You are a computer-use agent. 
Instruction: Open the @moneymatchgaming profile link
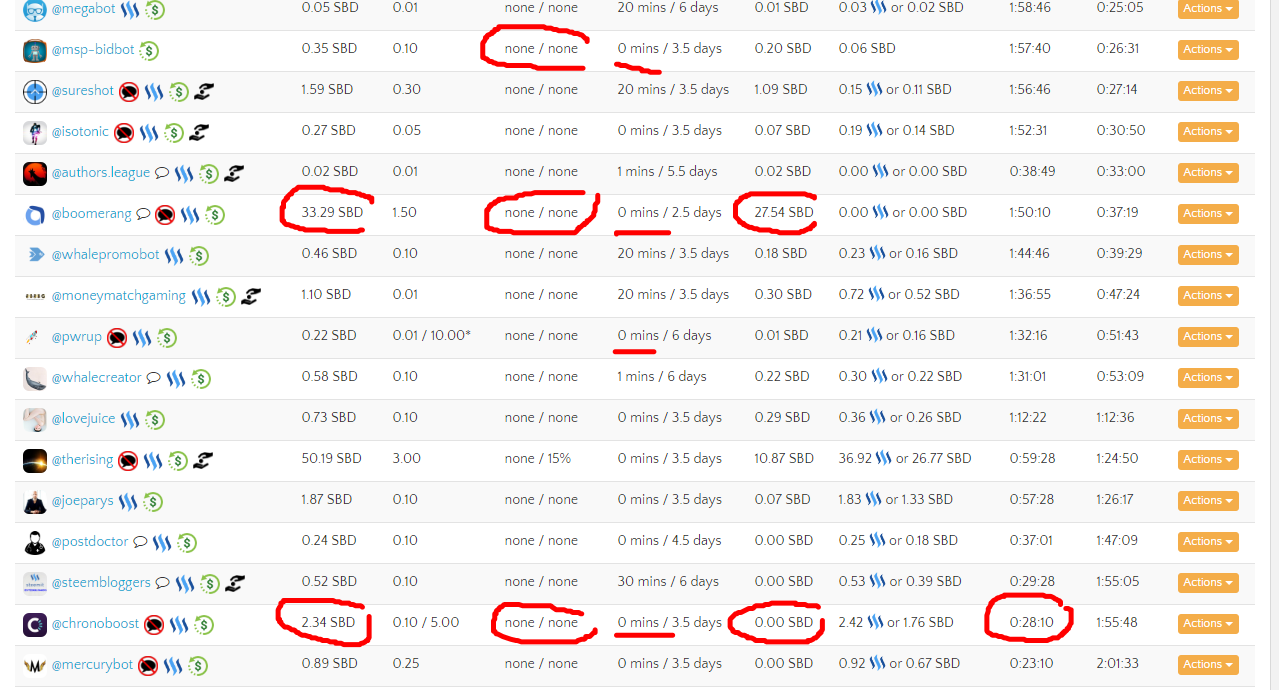pos(118,295)
